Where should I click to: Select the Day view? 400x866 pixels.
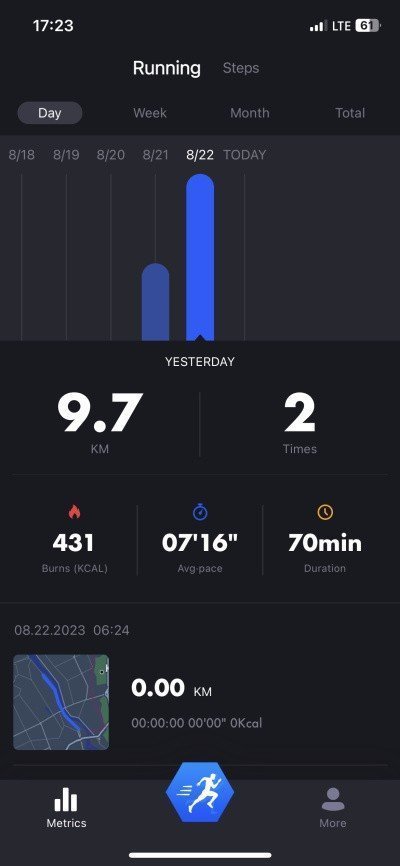(50, 113)
